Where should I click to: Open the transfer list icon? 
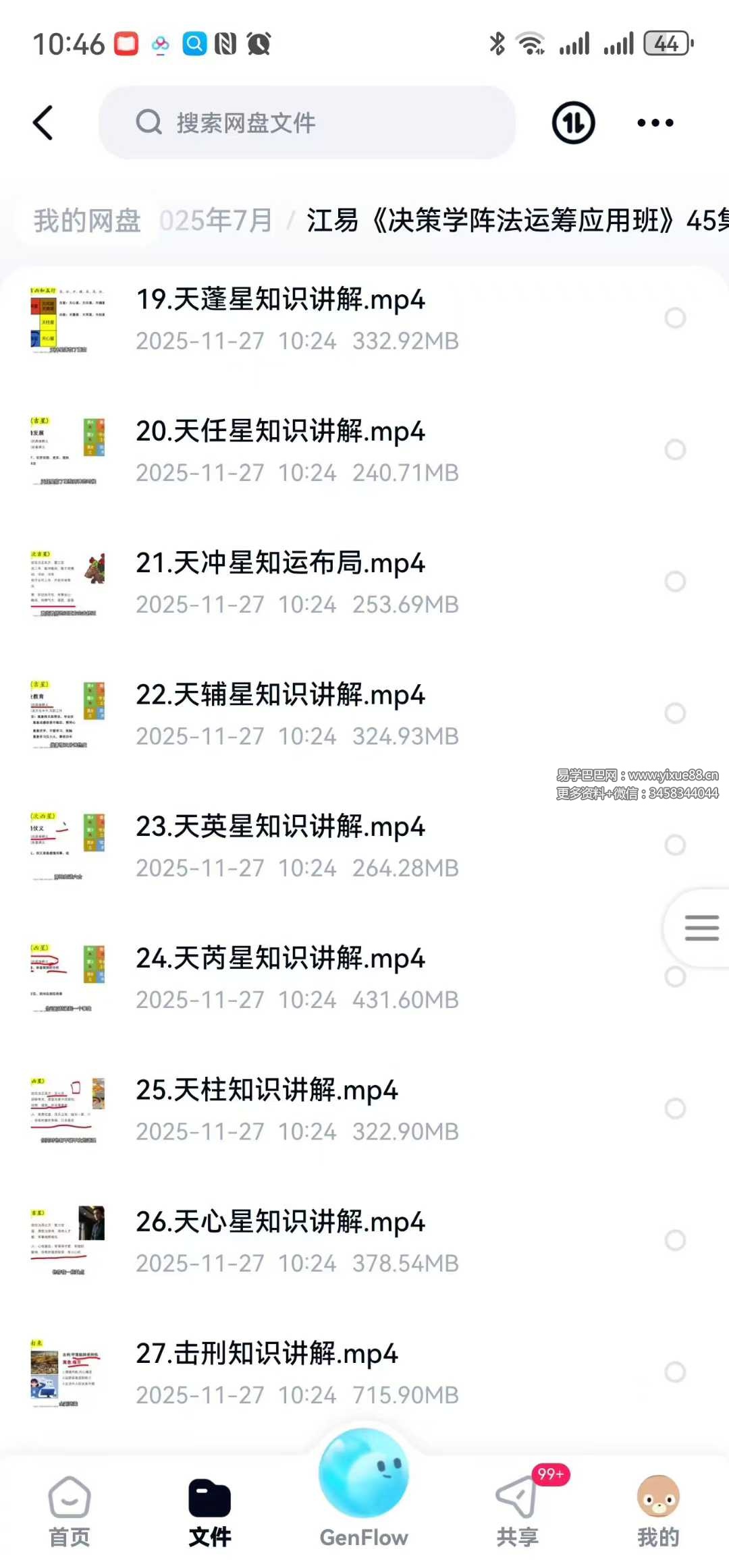point(573,123)
